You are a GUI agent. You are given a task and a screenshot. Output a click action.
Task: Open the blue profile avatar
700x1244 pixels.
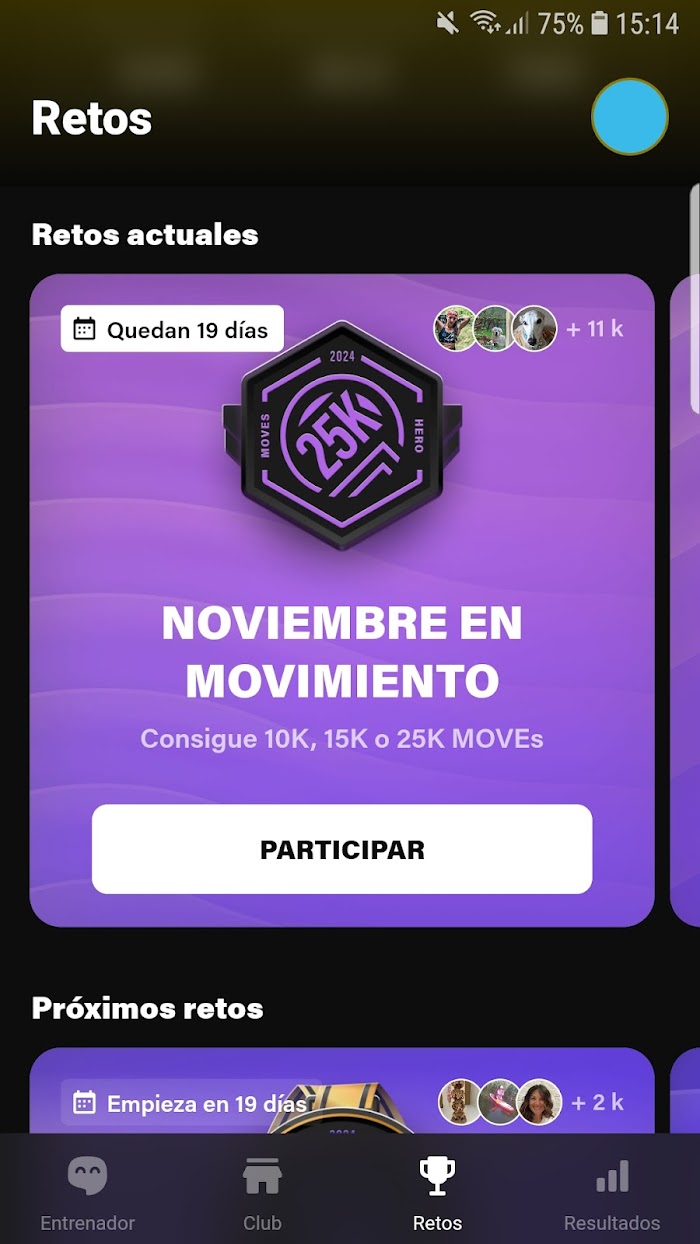point(630,117)
